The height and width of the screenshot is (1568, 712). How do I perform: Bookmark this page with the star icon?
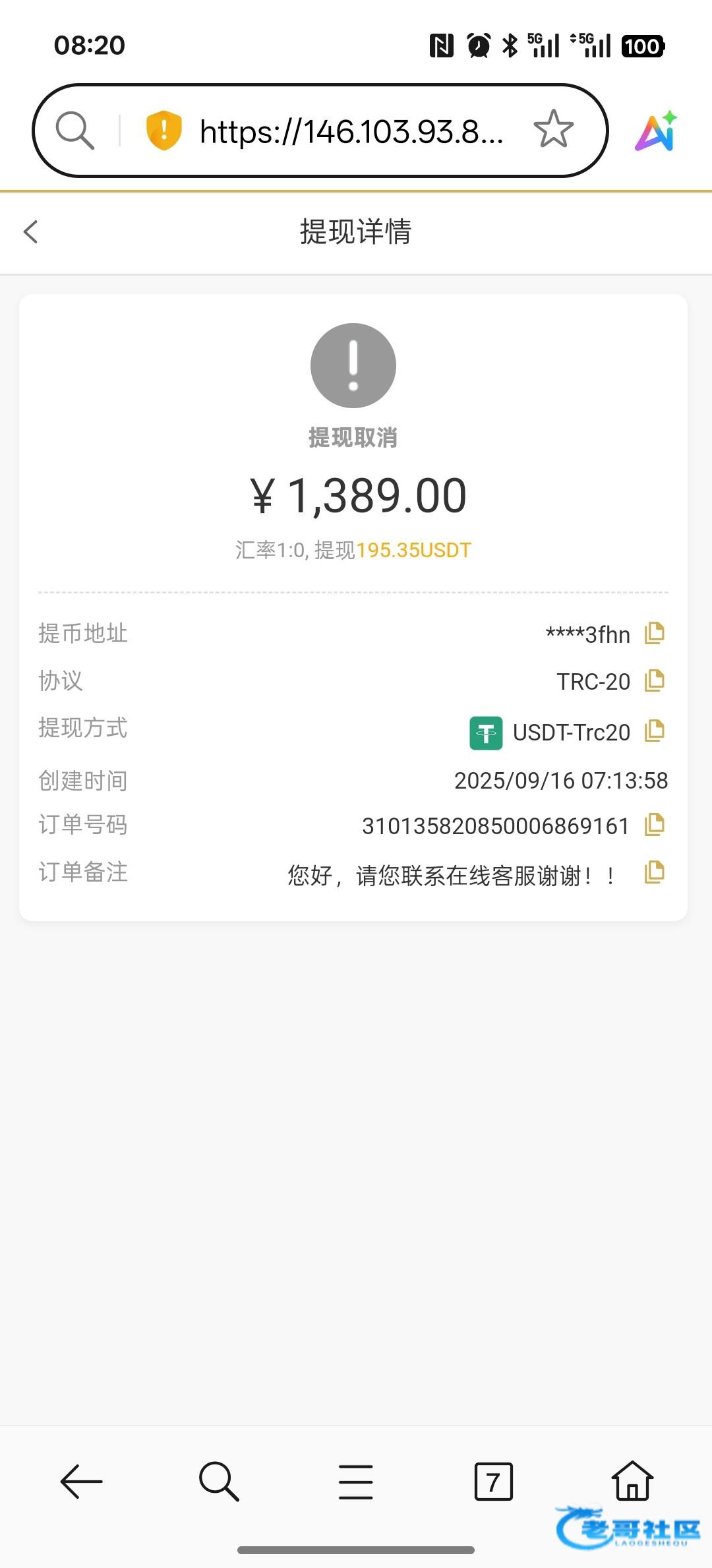pos(553,129)
